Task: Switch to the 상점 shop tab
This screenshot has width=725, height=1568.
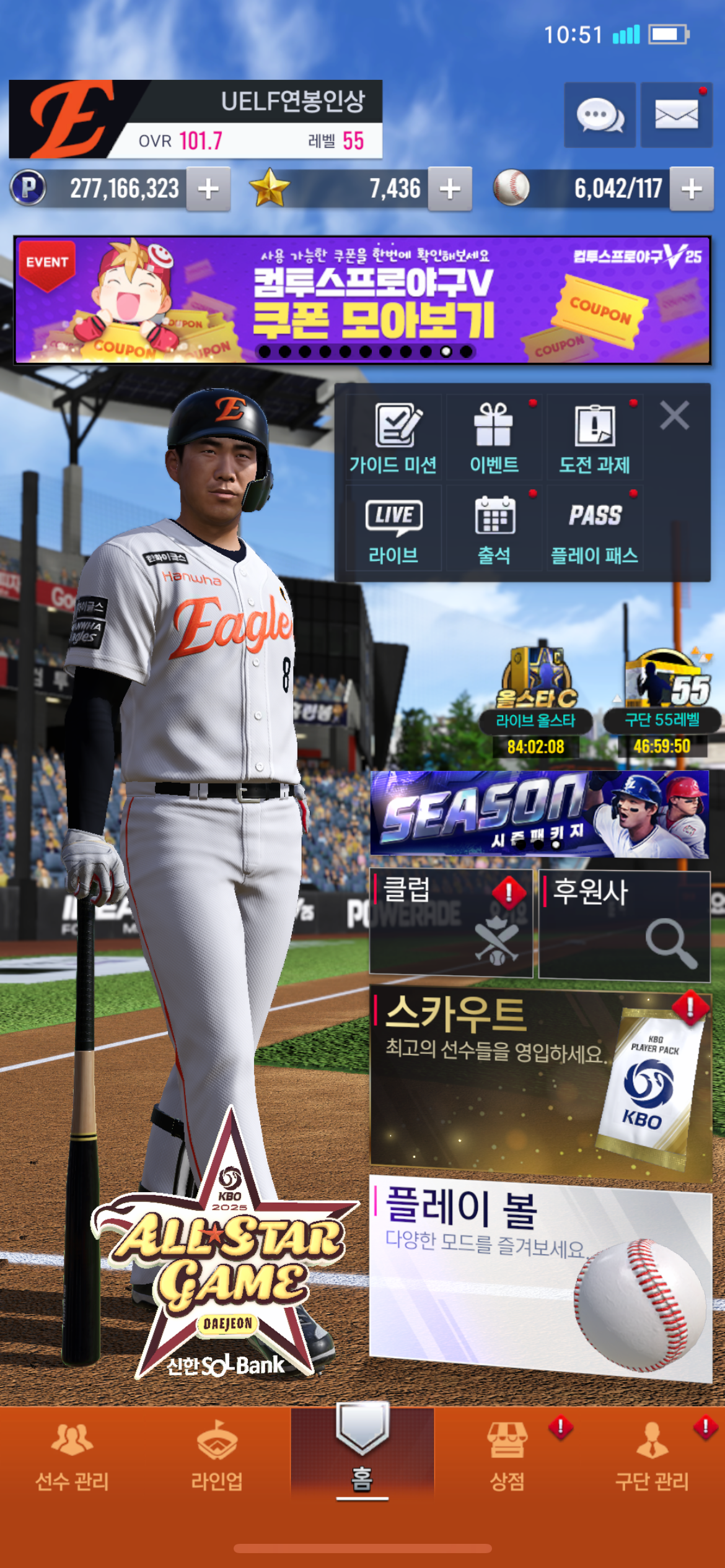Action: (x=507, y=1455)
